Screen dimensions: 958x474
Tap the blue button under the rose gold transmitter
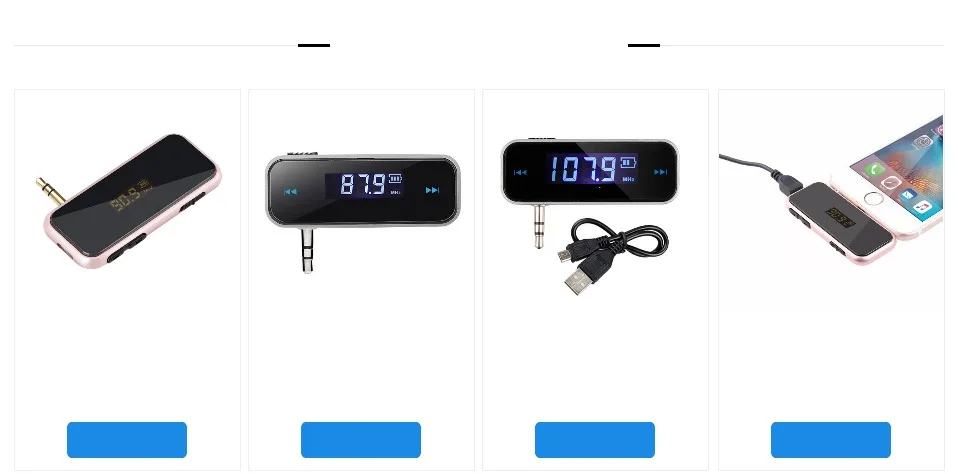coord(127,440)
